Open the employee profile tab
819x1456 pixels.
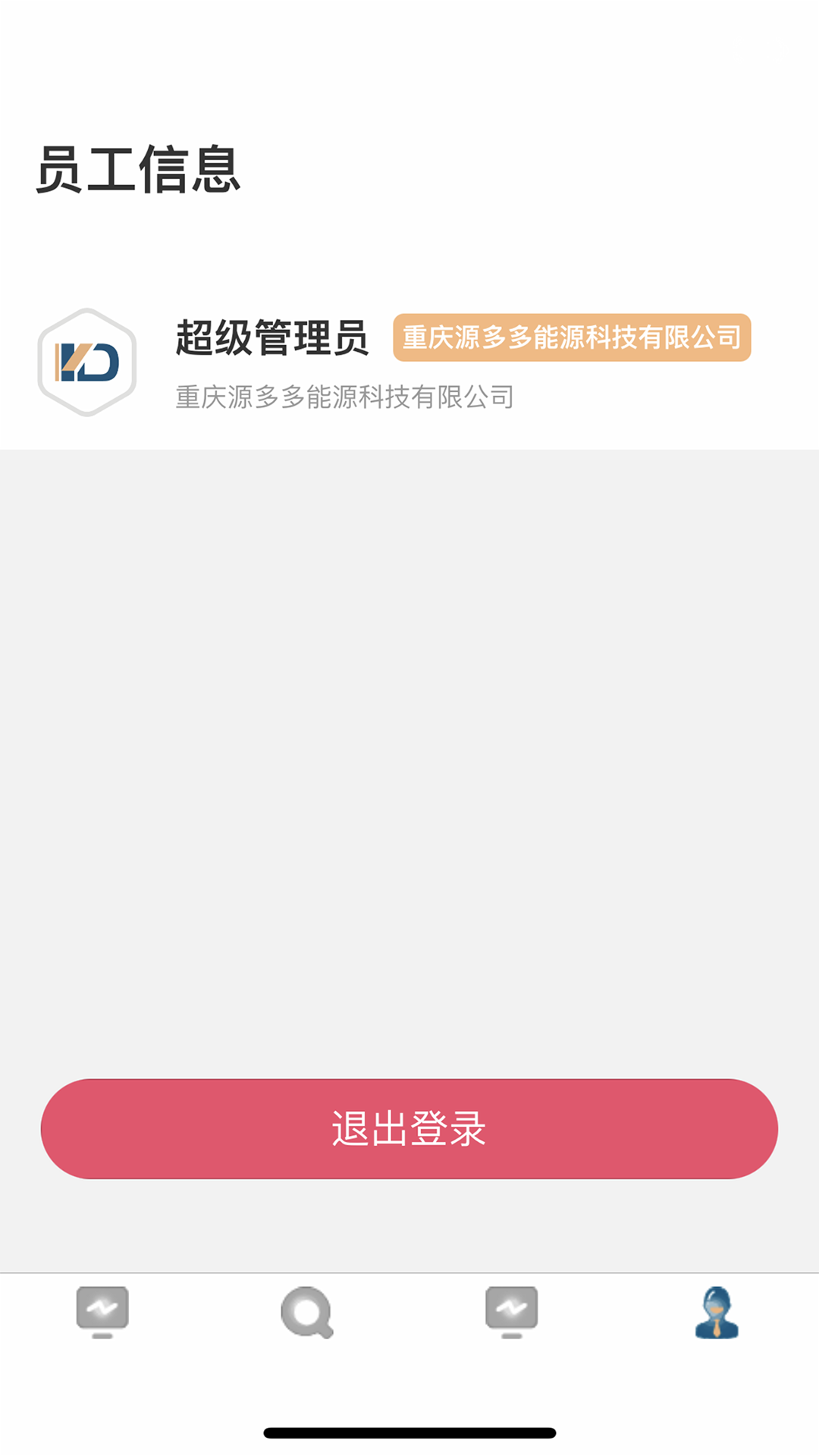click(717, 1312)
